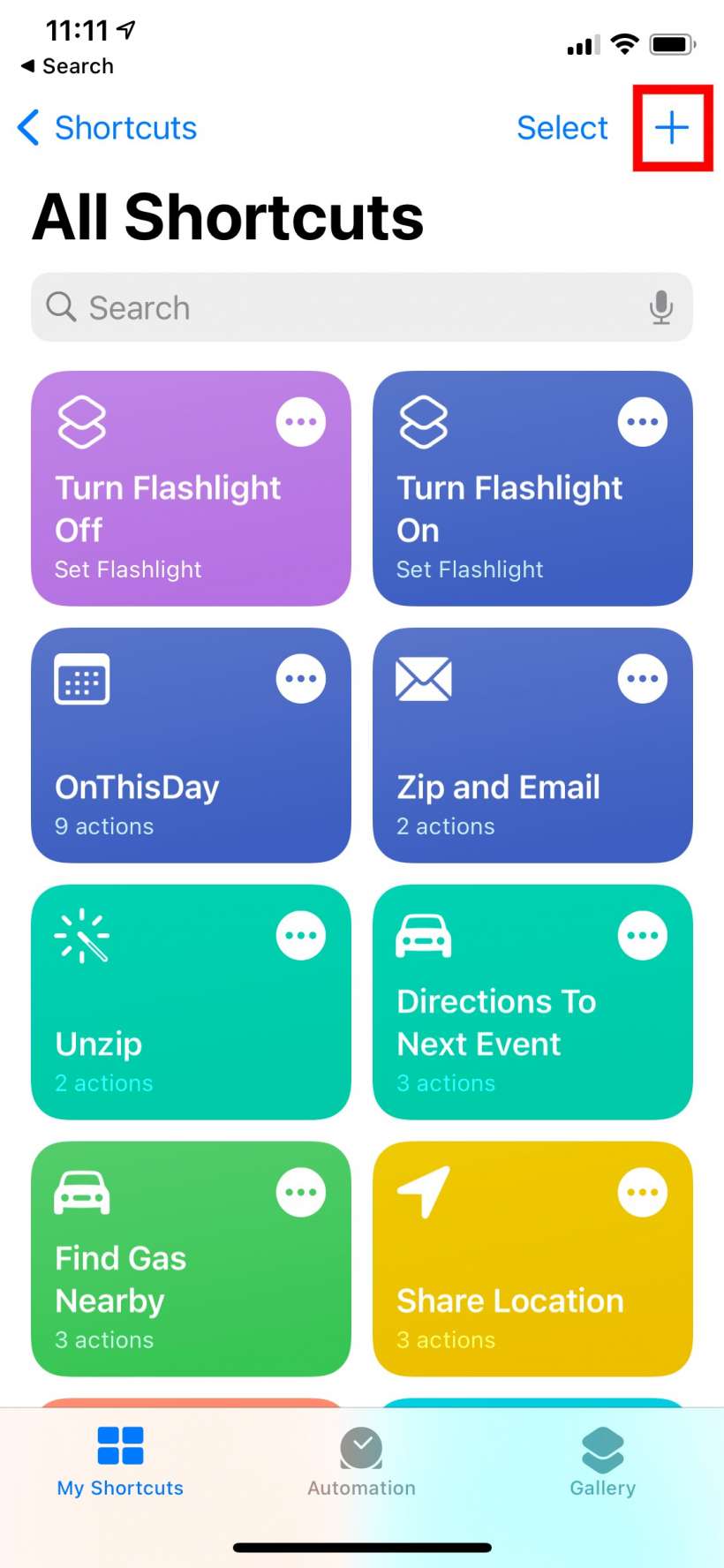Viewport: 724px width, 1568px height.
Task: Launch Directions To Next Event shortcut
Action: click(x=512, y=1033)
